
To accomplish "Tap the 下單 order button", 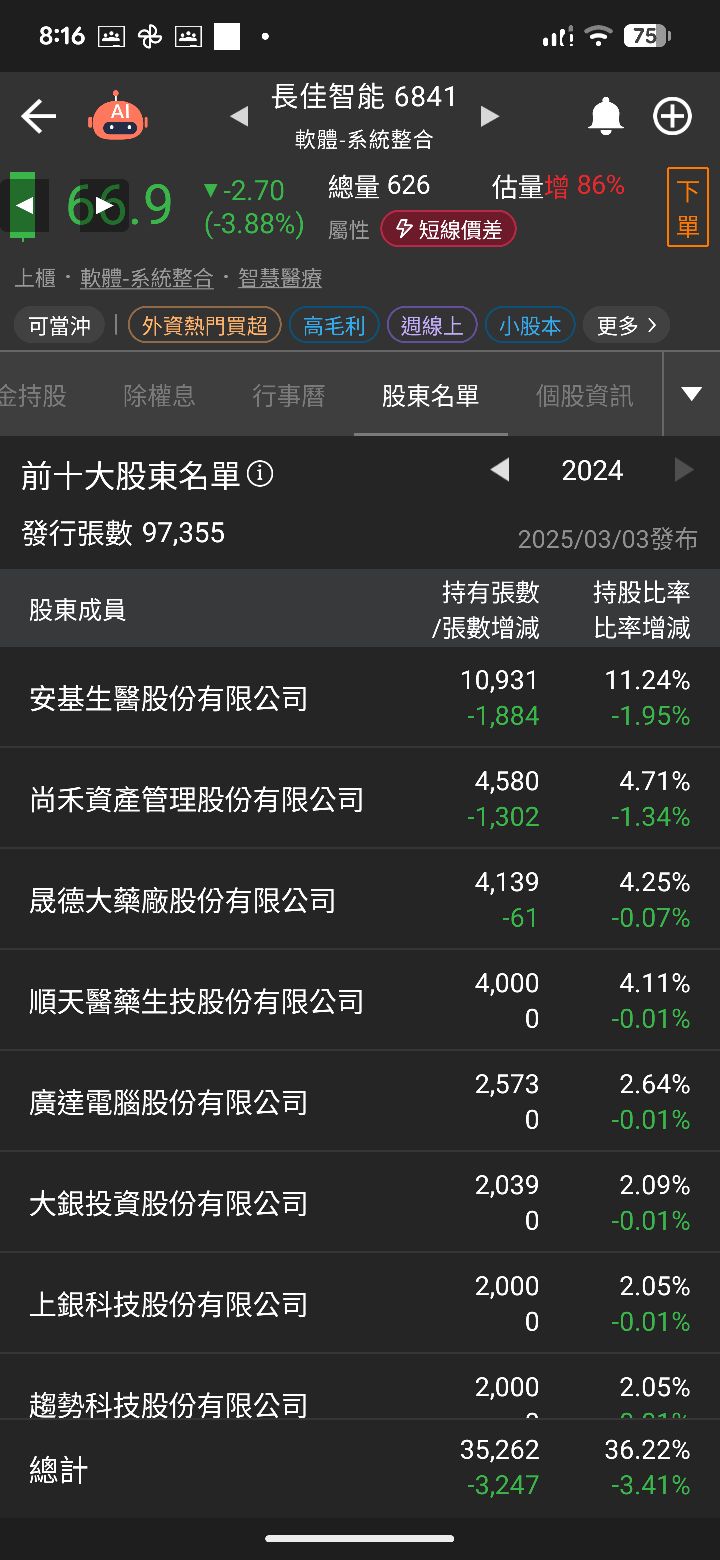I will pos(687,207).
